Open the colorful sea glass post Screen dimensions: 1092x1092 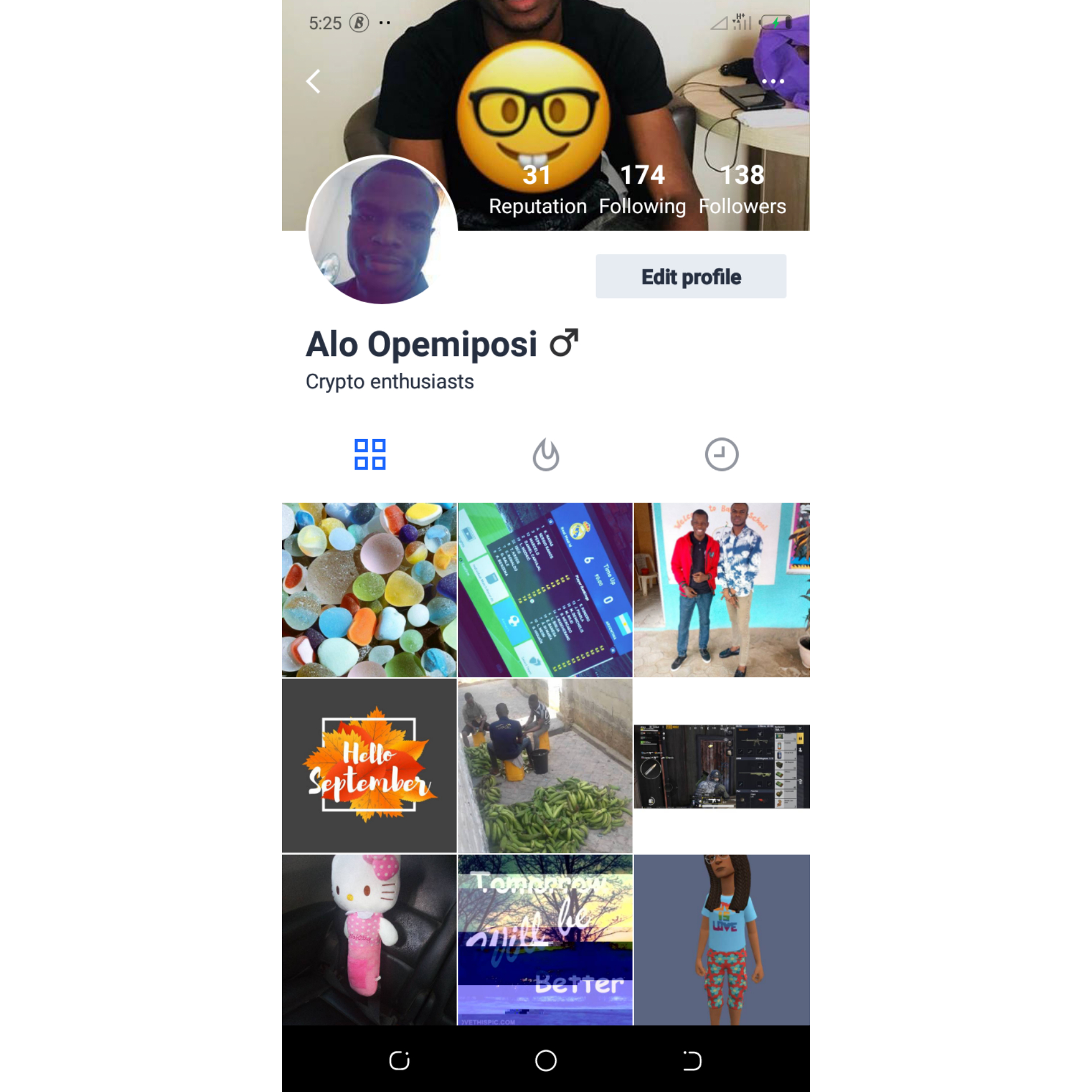(x=369, y=590)
